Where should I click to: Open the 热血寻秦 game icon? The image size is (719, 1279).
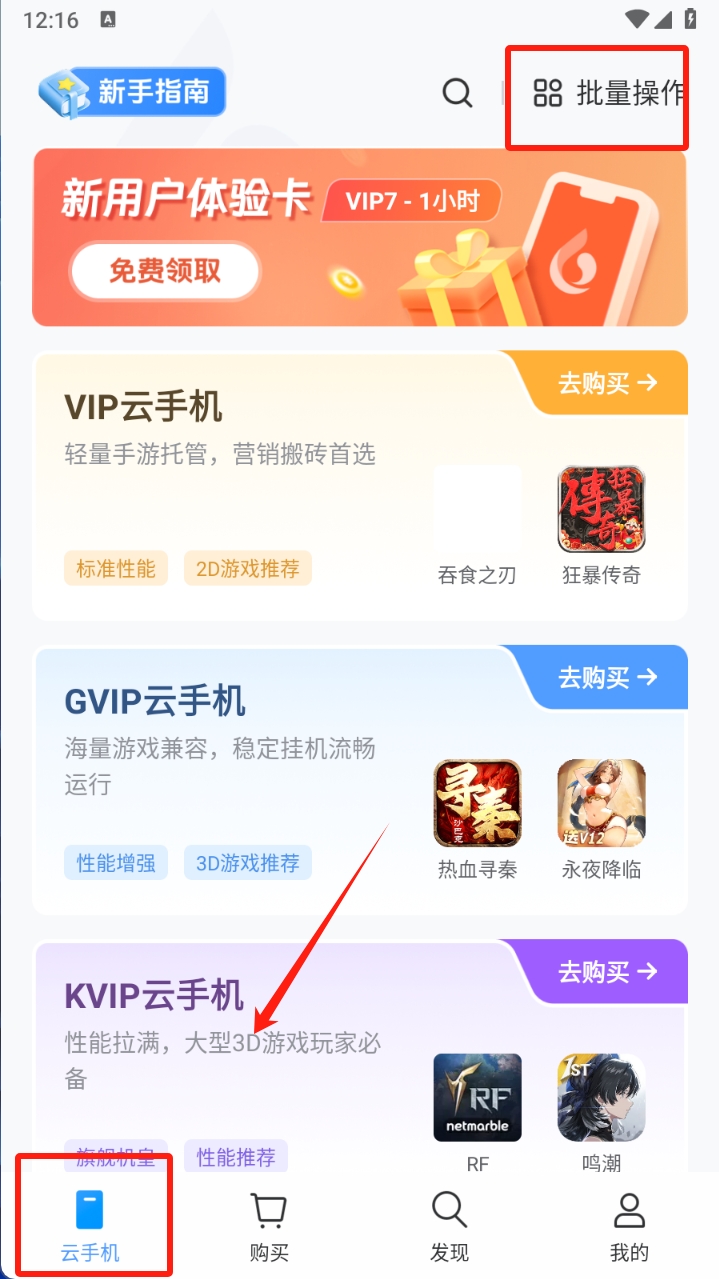(x=477, y=802)
